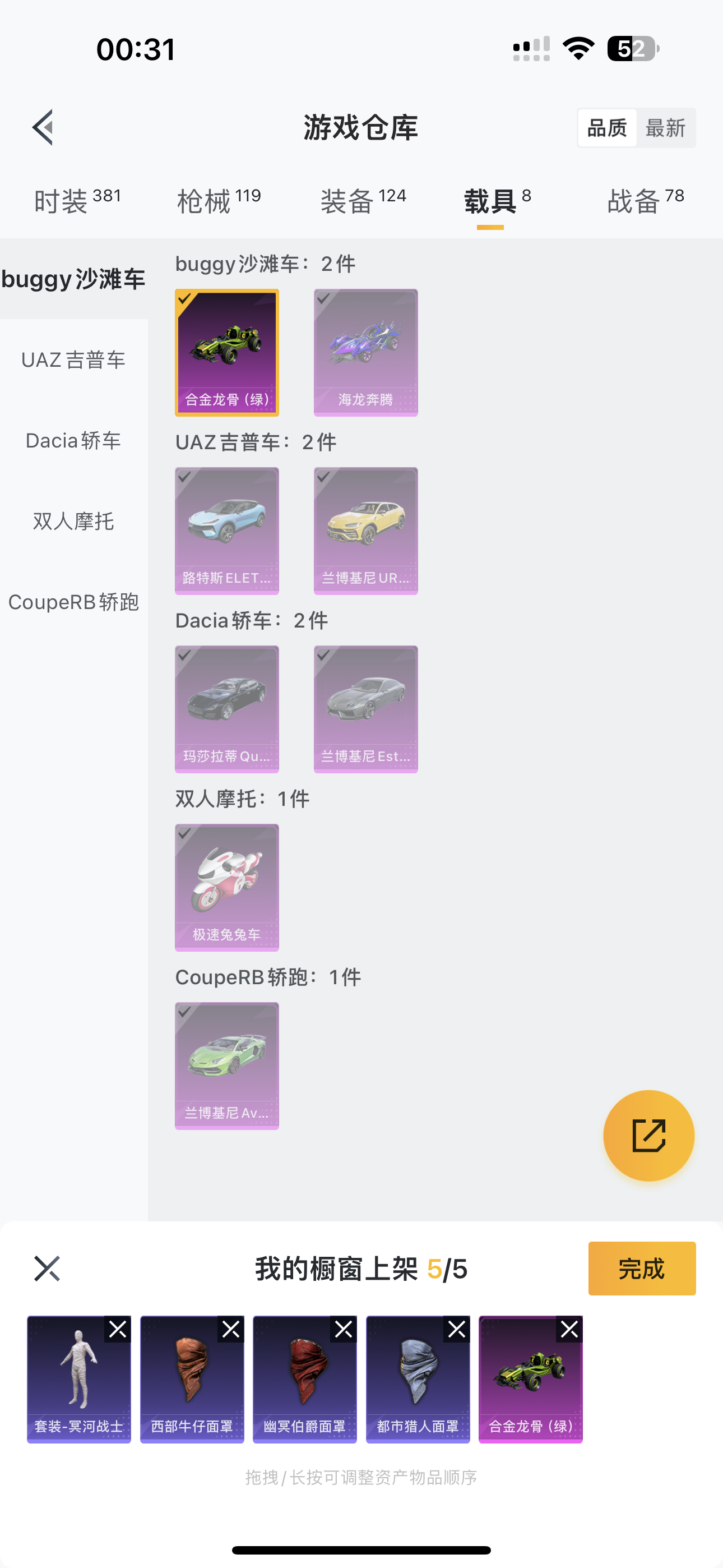Remove 套装-冥河战士 from the showcase
723x1568 pixels.
[x=118, y=1329]
